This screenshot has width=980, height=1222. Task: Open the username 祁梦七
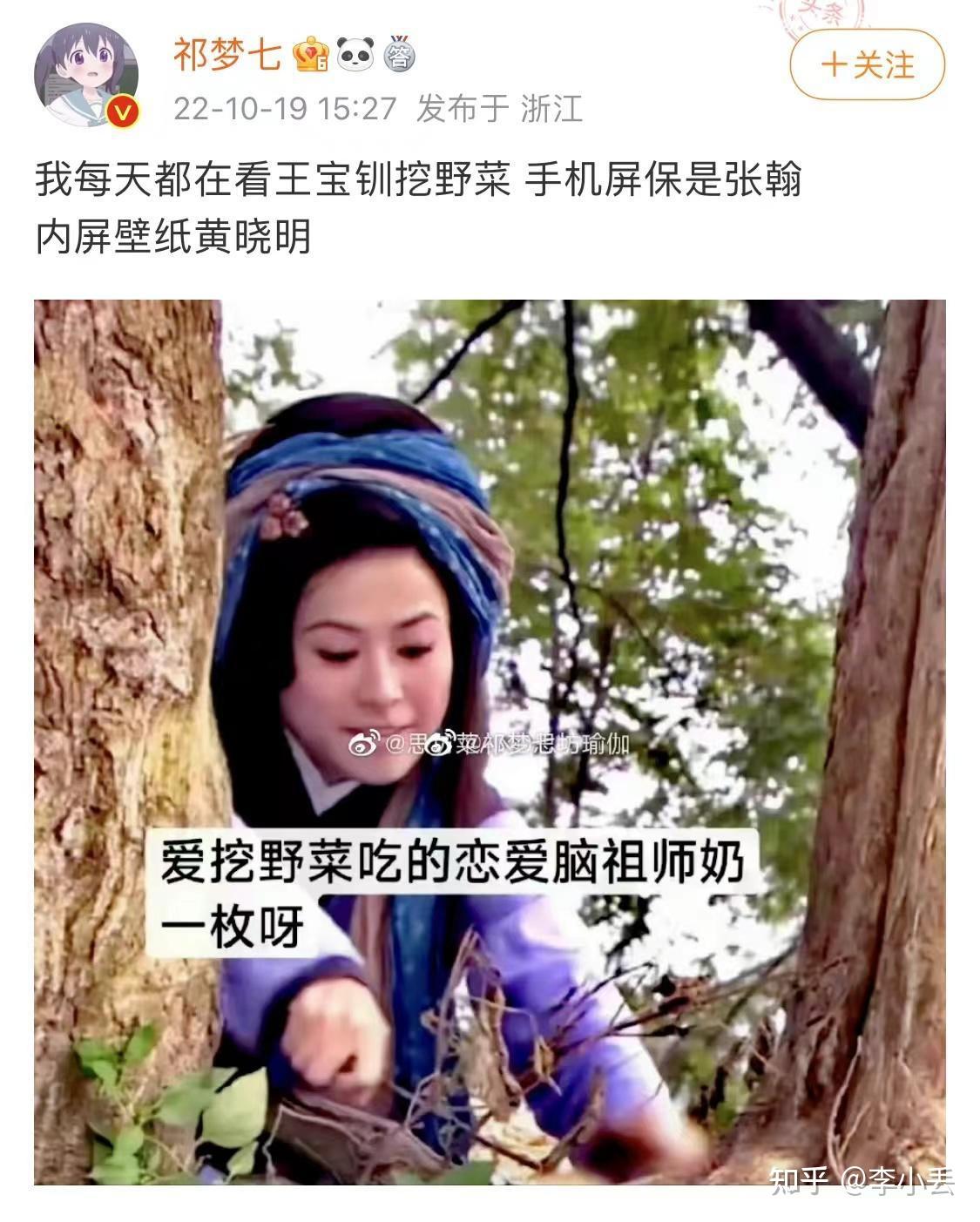tap(226, 54)
